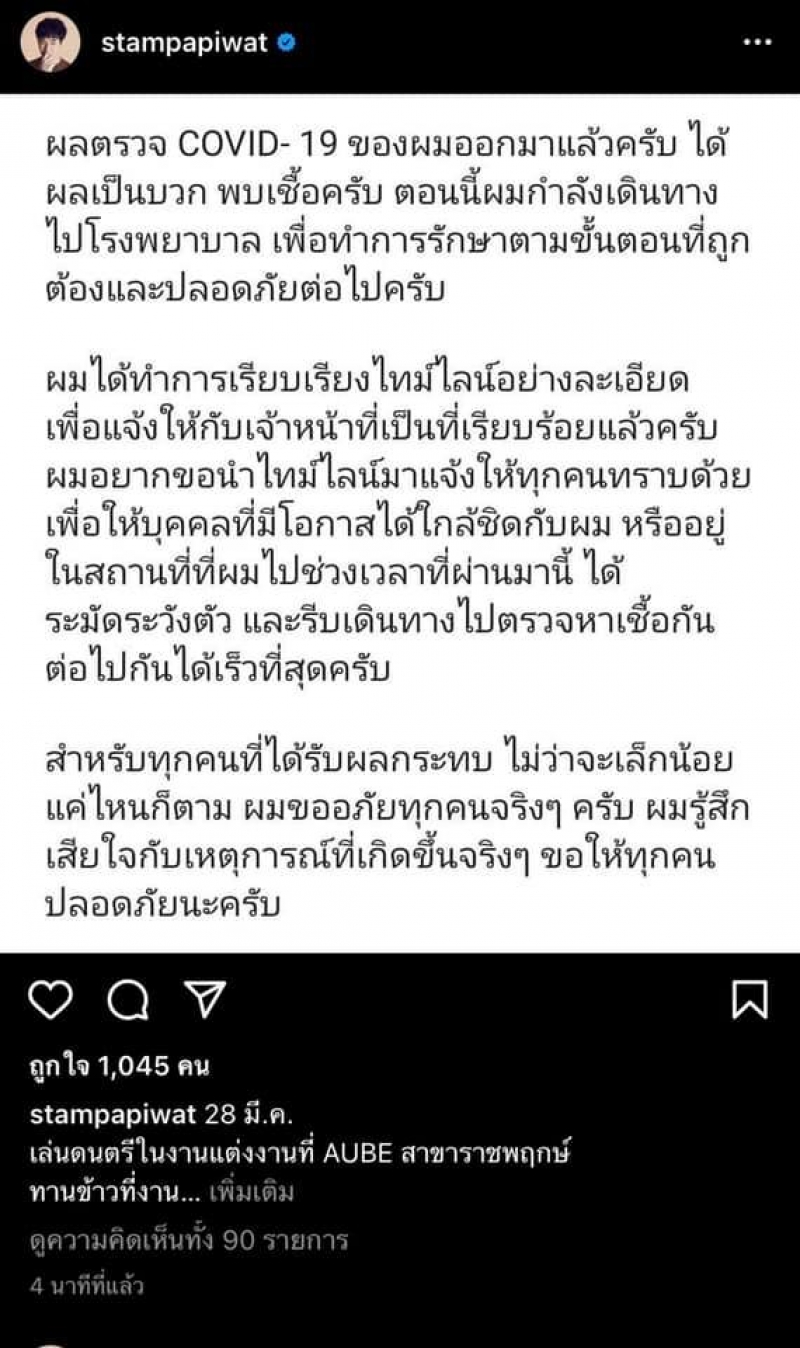
Task: Open the comment bubble icon
Action: 128,998
